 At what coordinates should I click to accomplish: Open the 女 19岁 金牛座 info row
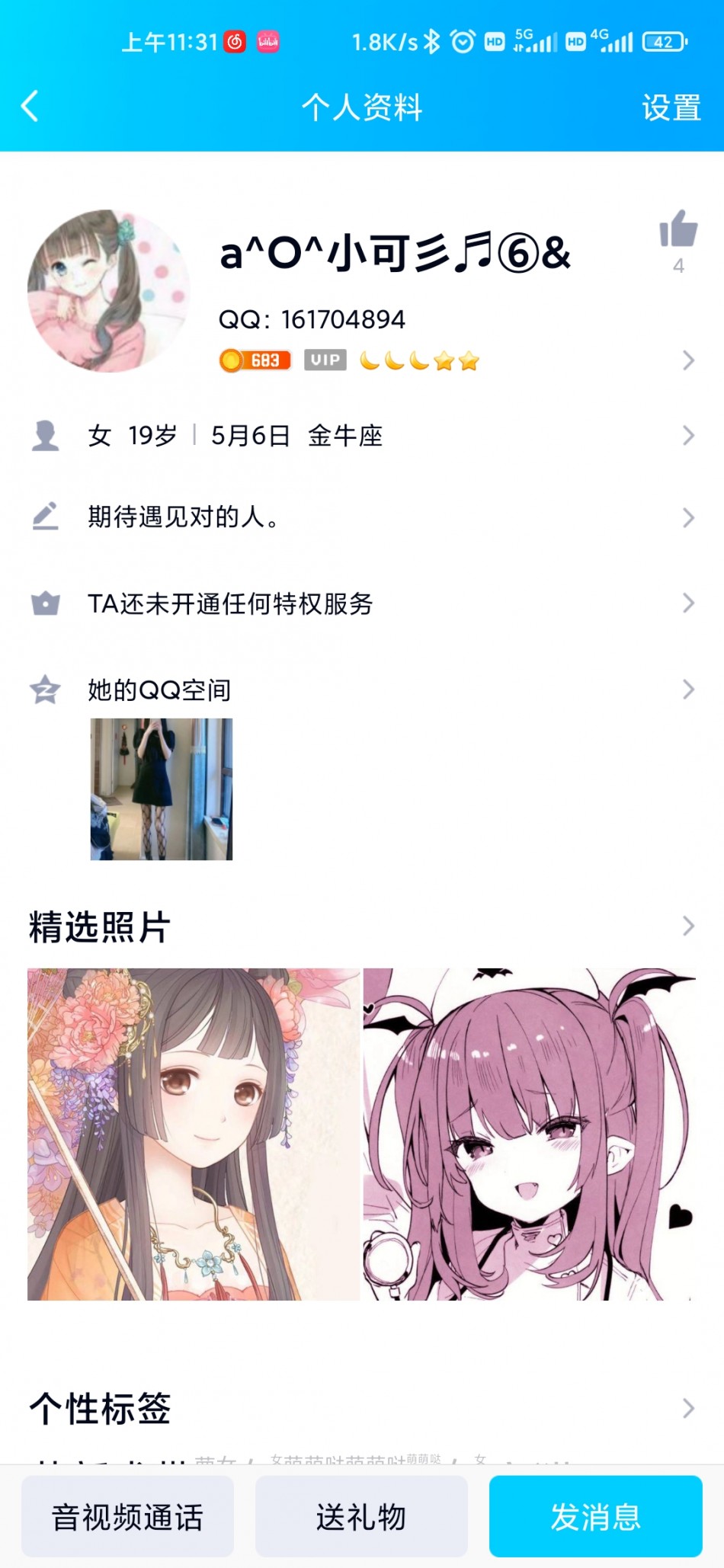(x=362, y=436)
